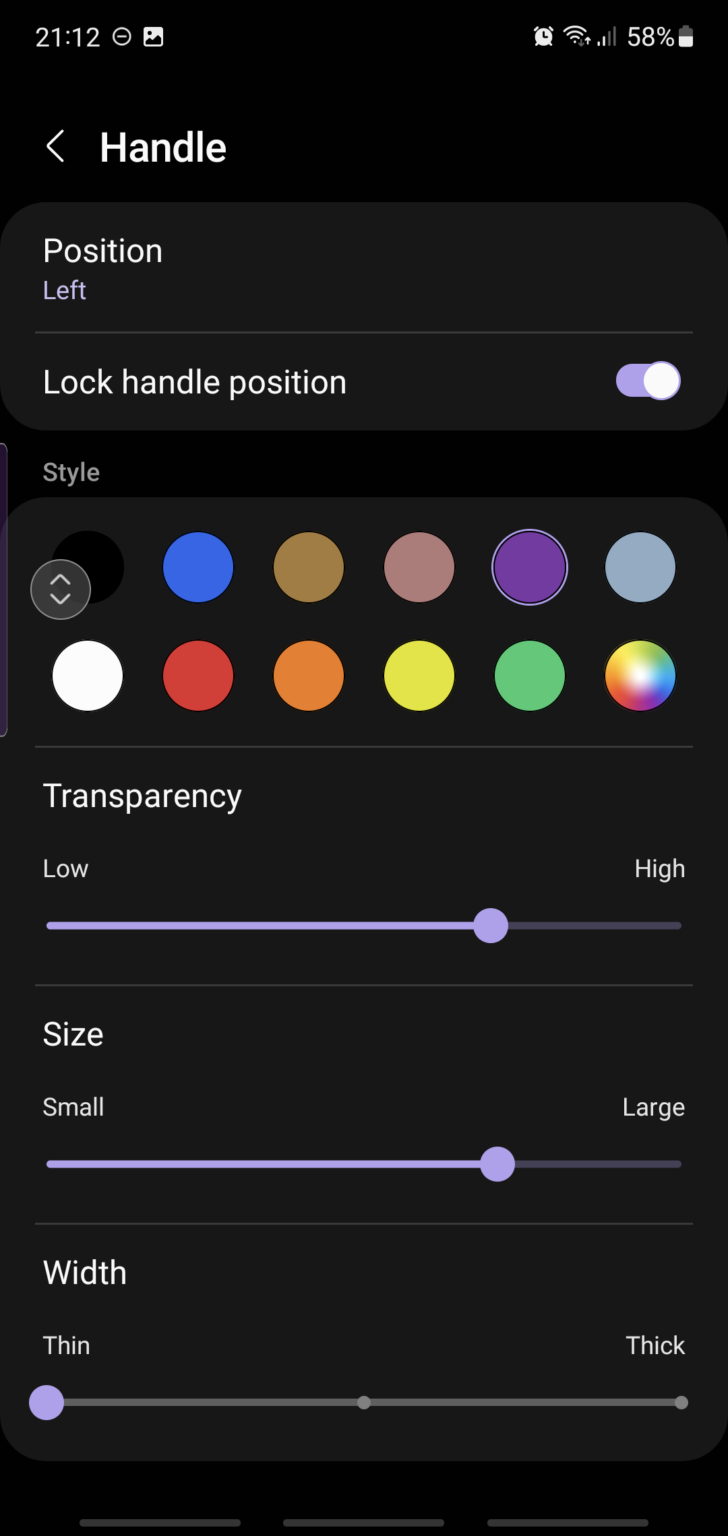Choose the brown handle color
728x1536 pixels.
(308, 567)
